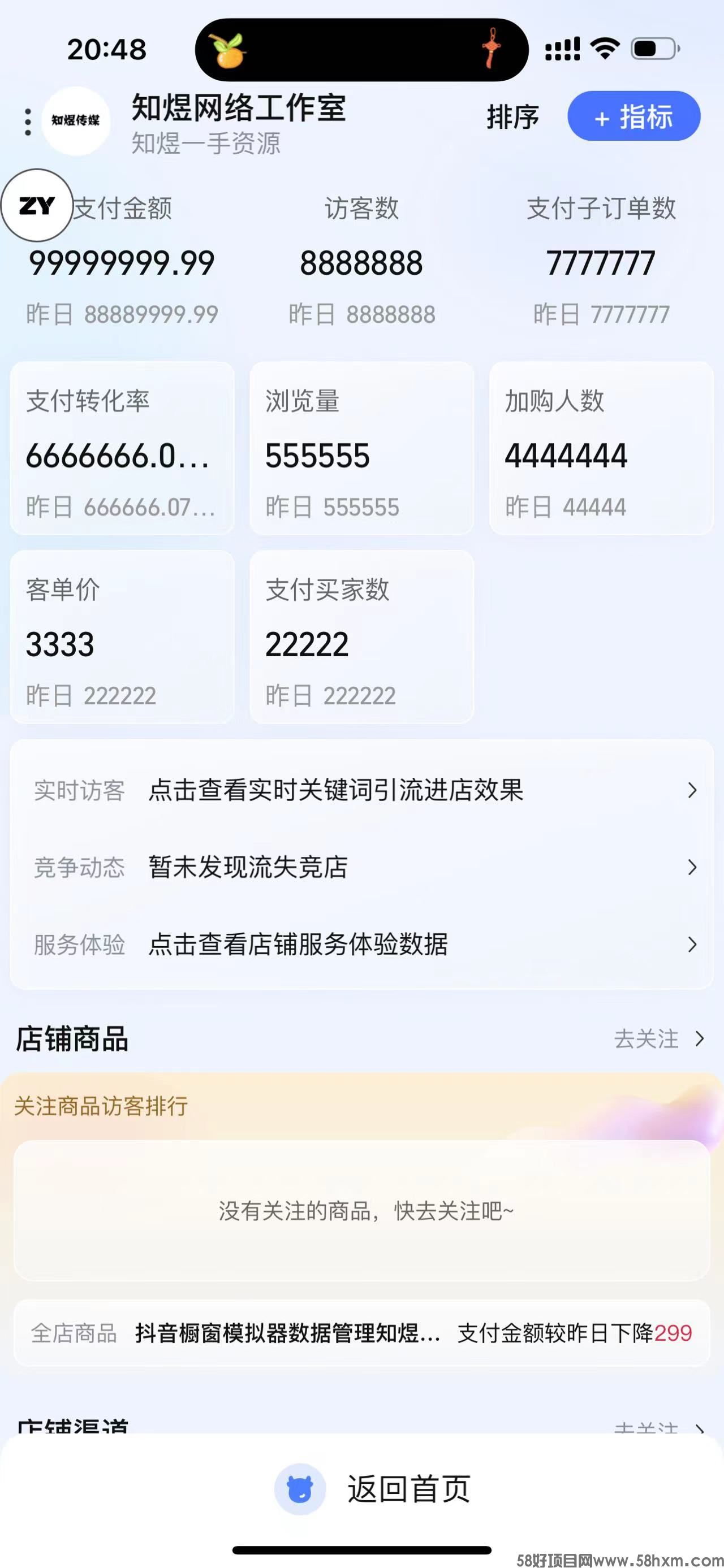The width and height of the screenshot is (724, 1568).
Task: Open the 客单价 metric card
Action: tap(122, 637)
